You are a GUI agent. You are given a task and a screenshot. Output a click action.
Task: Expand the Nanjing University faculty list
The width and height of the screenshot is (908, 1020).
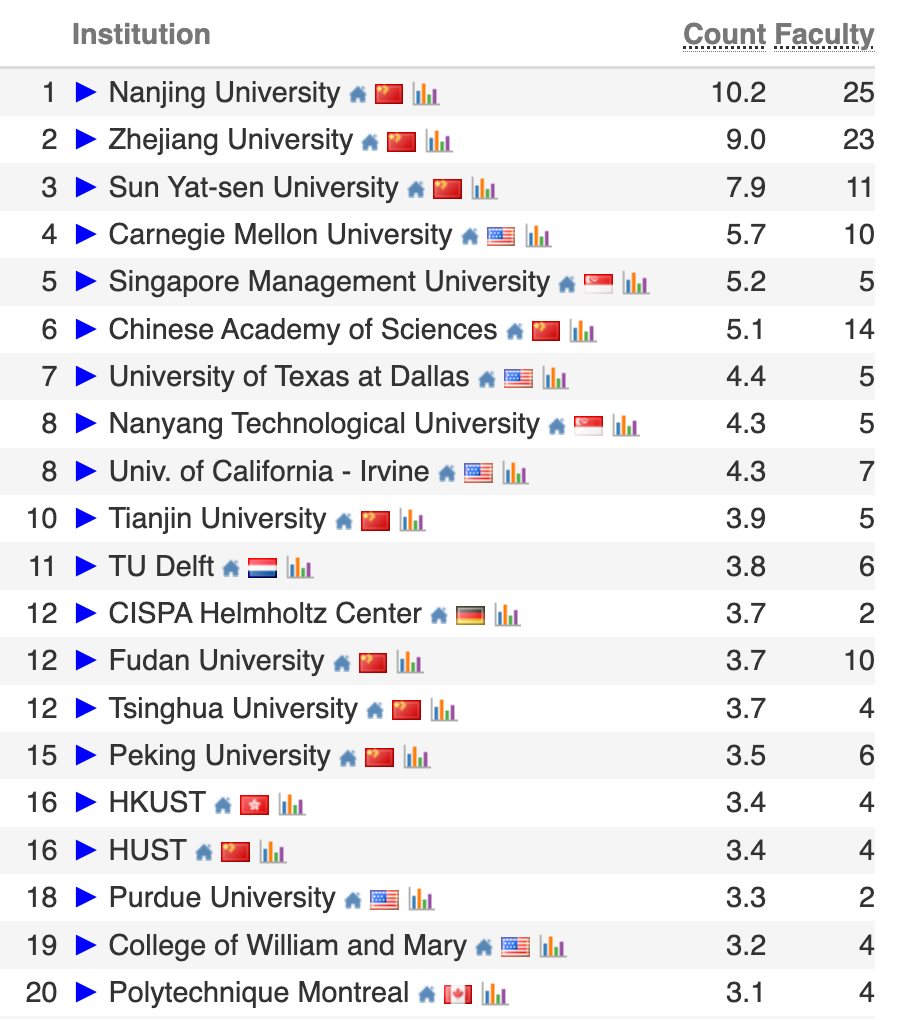point(86,93)
